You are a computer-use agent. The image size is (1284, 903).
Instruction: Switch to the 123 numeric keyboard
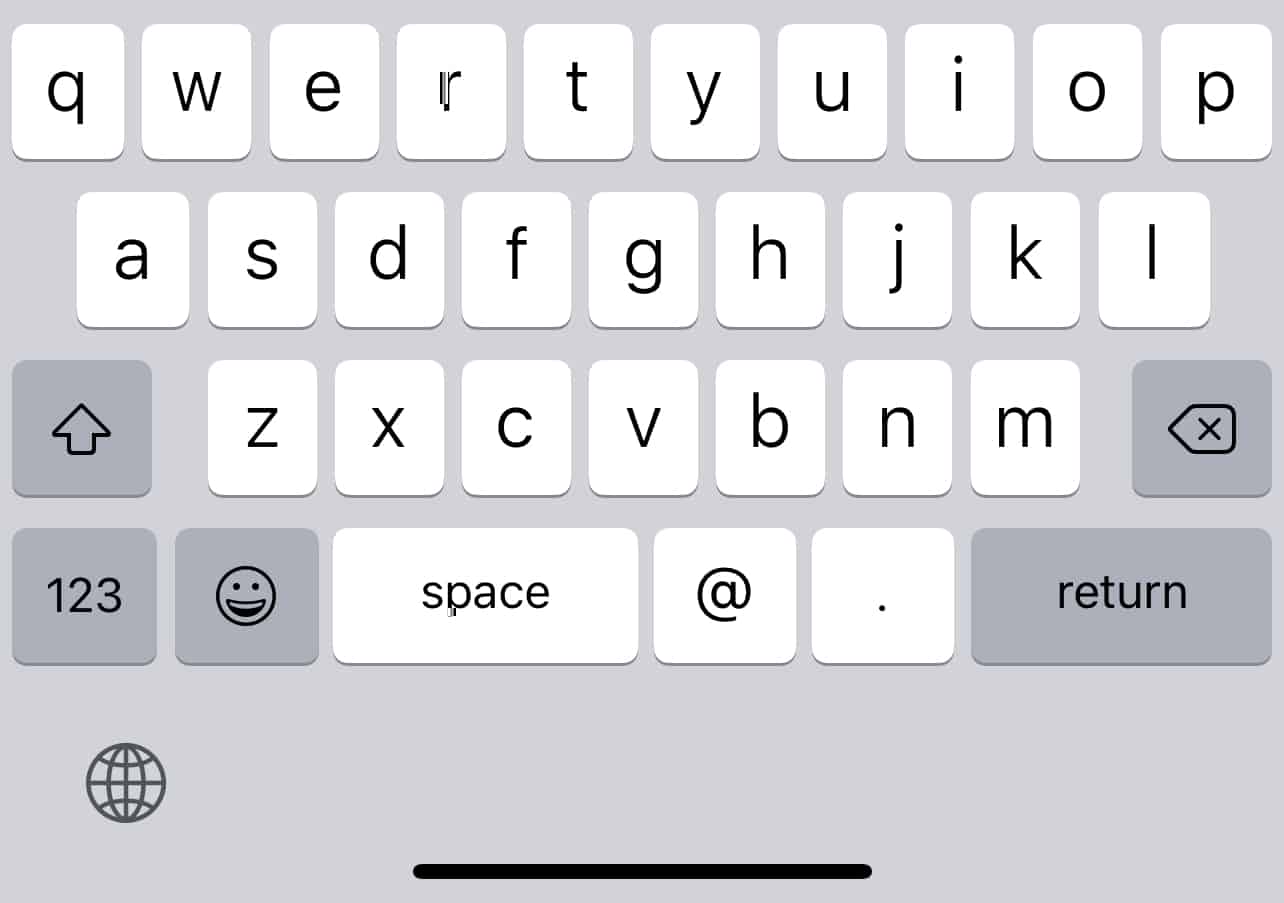coord(84,595)
